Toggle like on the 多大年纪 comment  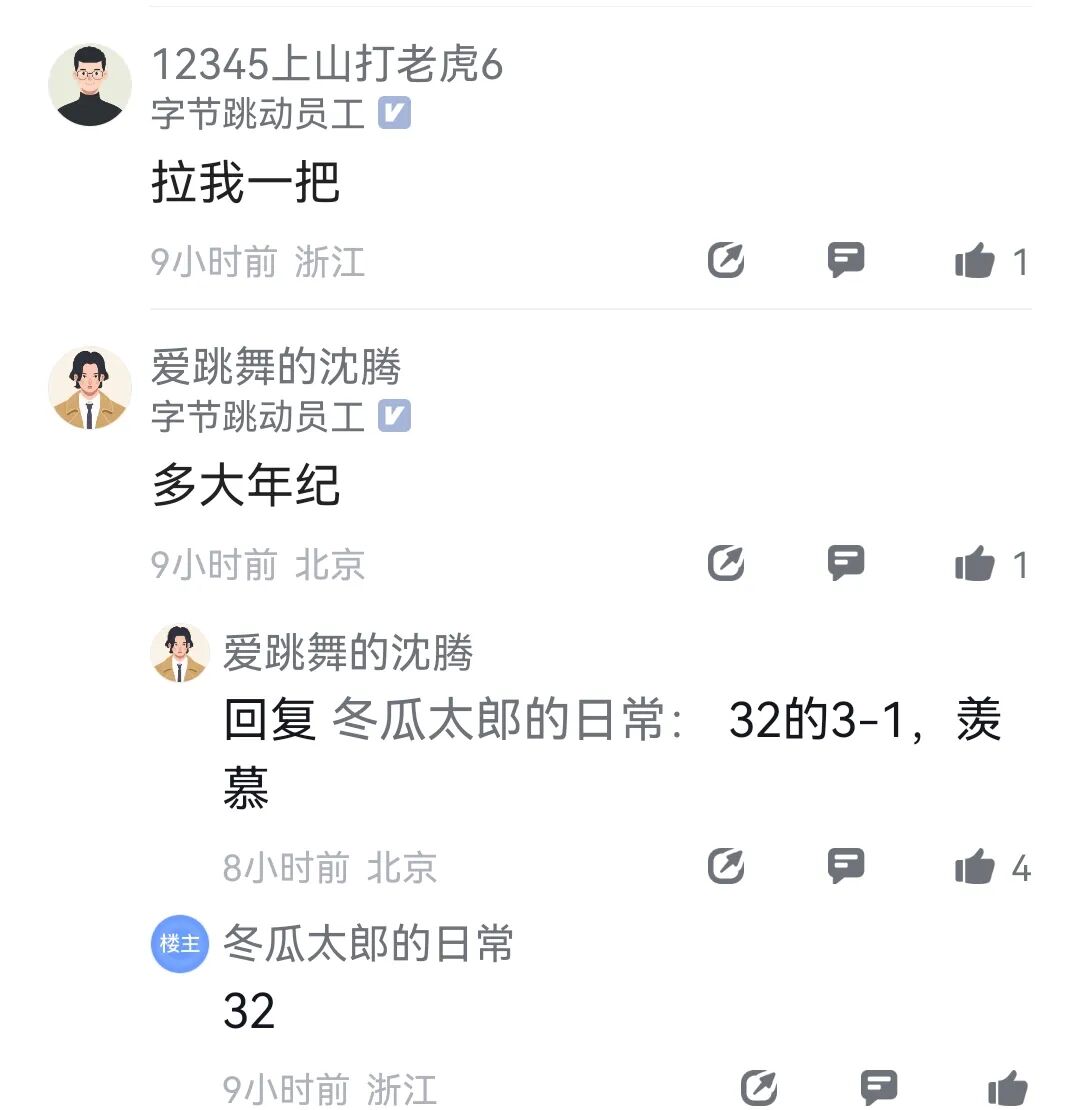tap(975, 562)
